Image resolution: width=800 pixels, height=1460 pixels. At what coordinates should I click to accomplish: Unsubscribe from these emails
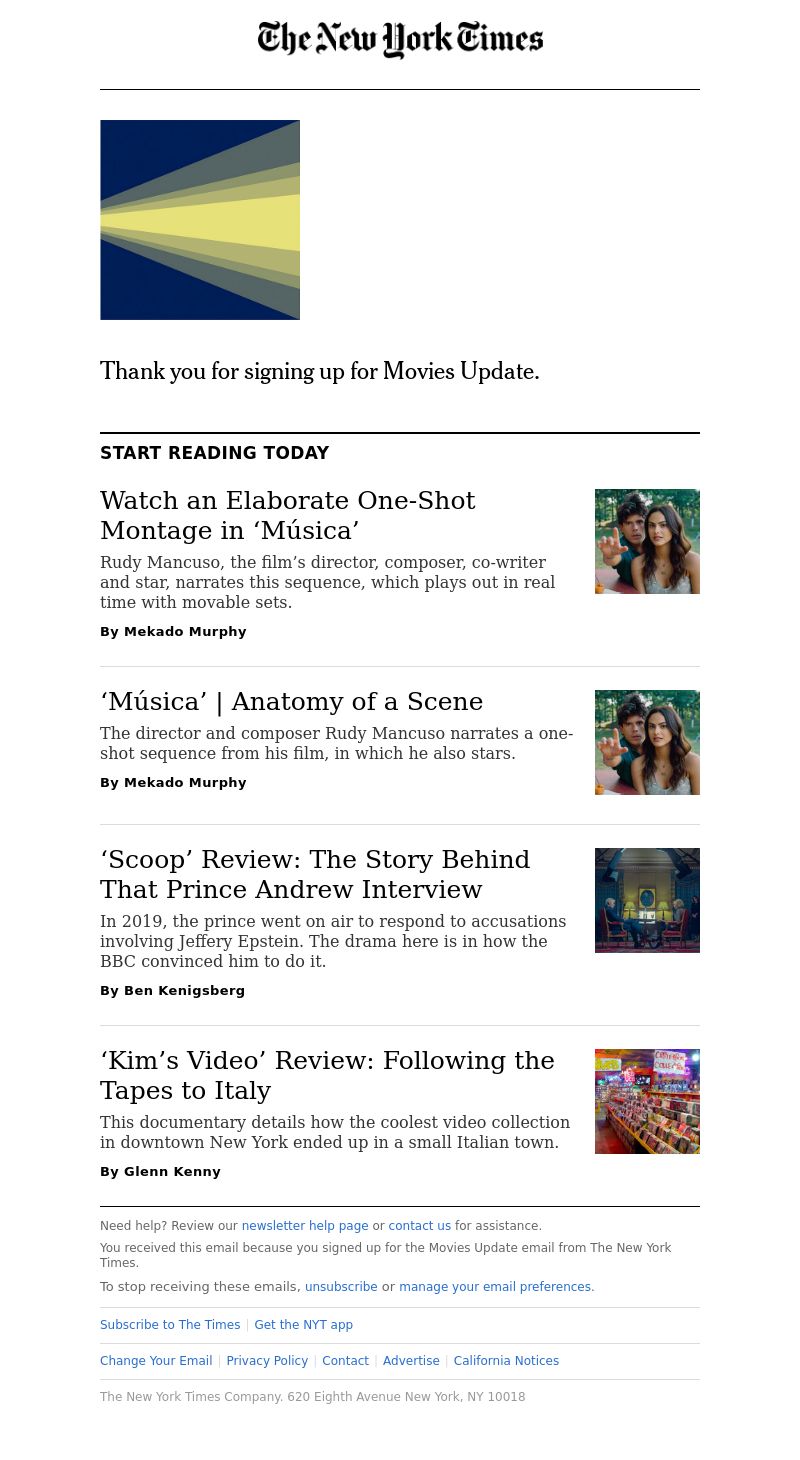341,1287
